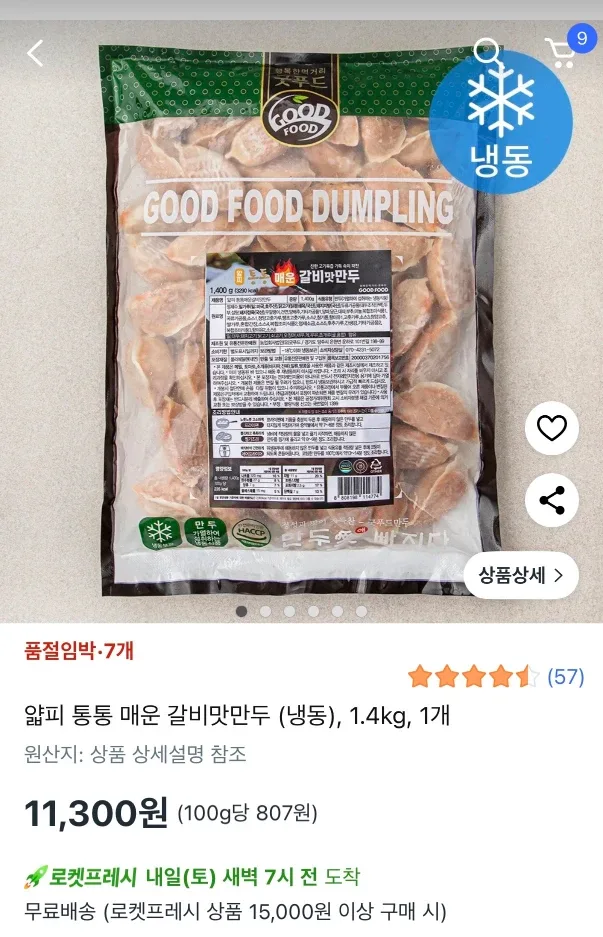Share this product listing

[551, 500]
